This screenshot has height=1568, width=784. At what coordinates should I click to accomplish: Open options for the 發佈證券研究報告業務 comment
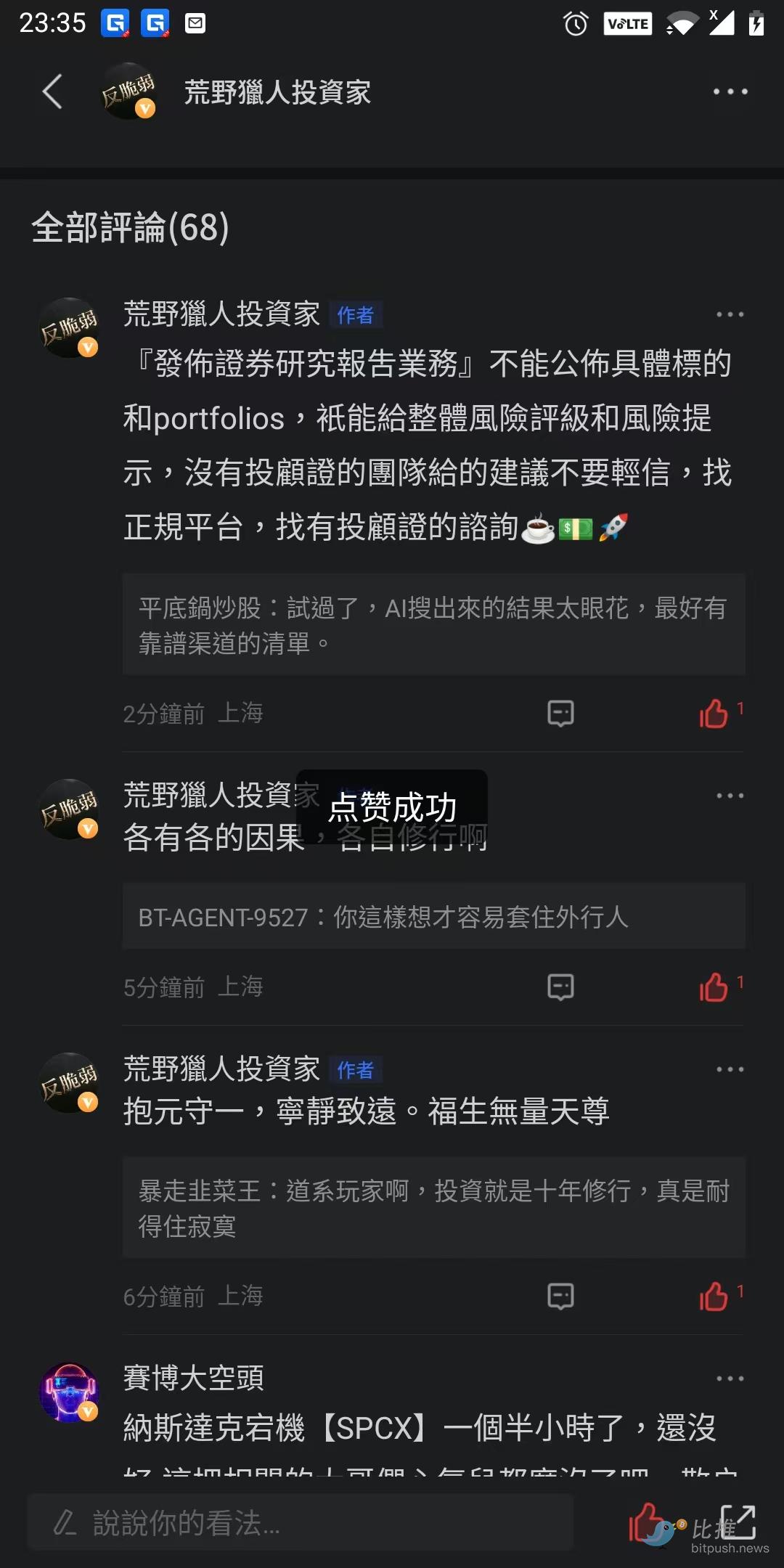[x=730, y=314]
